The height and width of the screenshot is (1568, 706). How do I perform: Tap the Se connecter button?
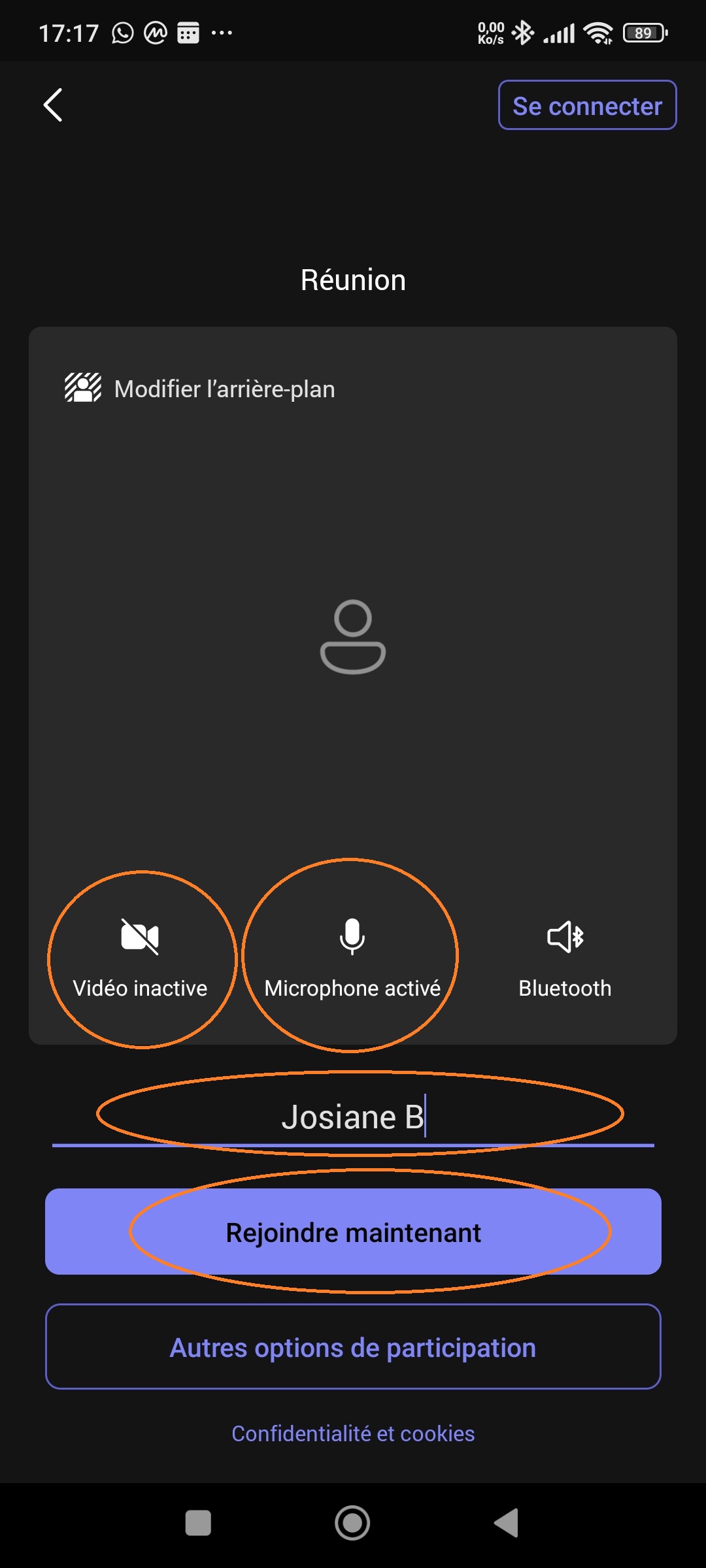587,105
